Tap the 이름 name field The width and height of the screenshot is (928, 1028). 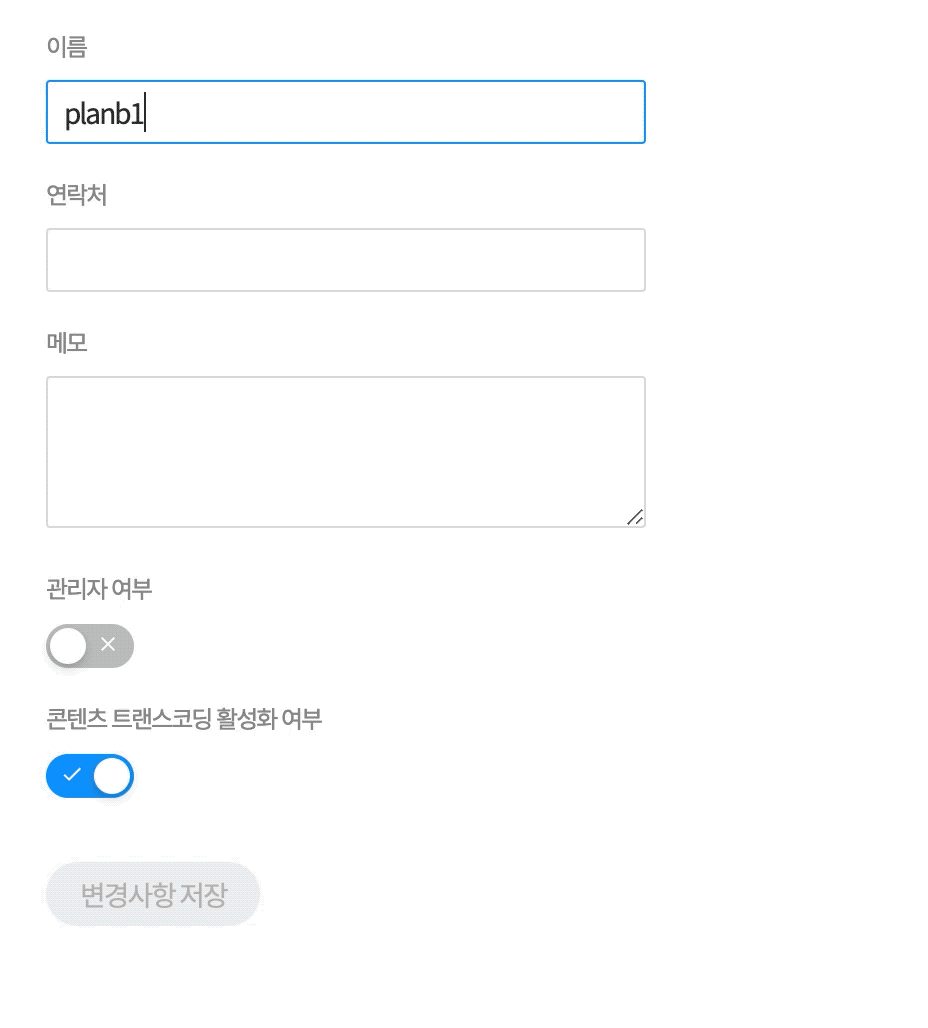345,112
